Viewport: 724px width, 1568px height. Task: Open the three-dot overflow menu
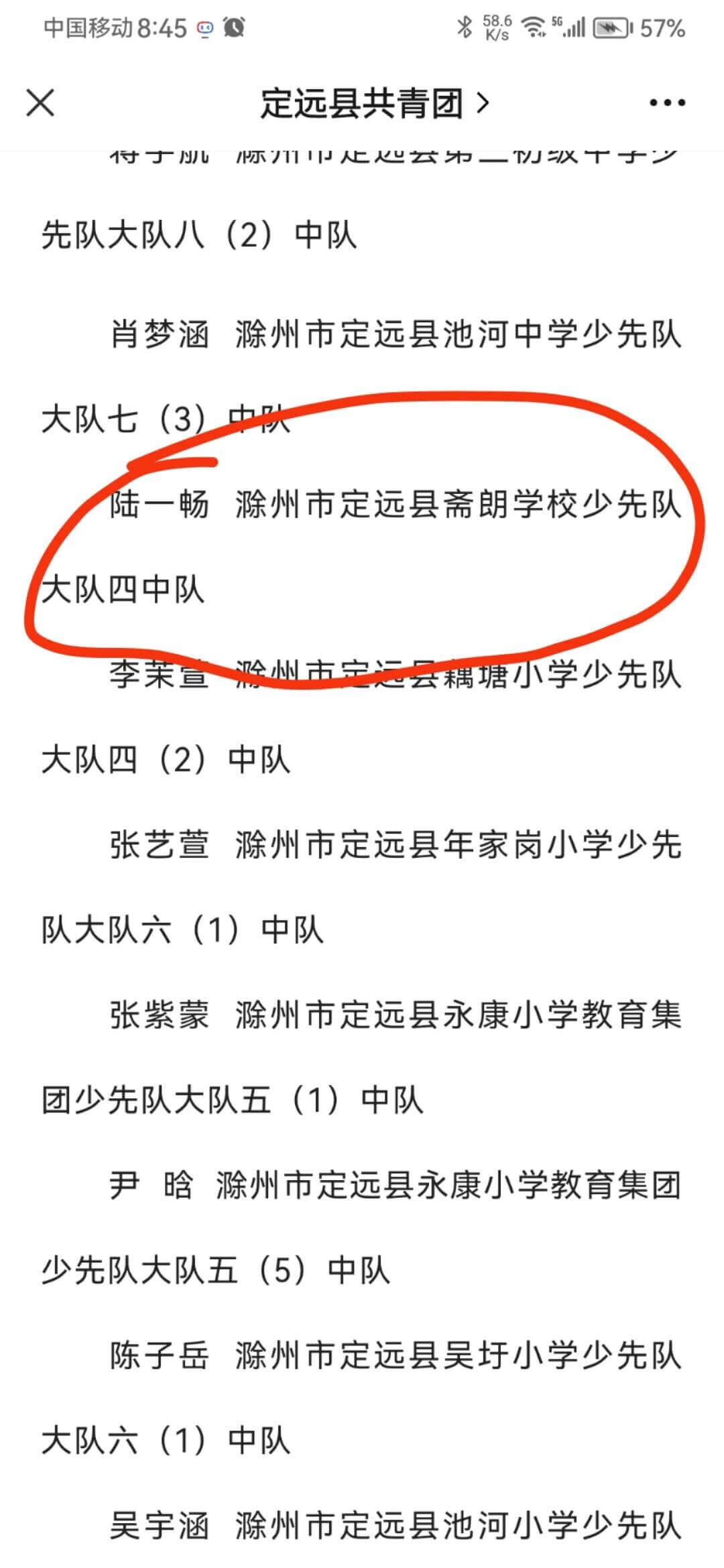[667, 103]
